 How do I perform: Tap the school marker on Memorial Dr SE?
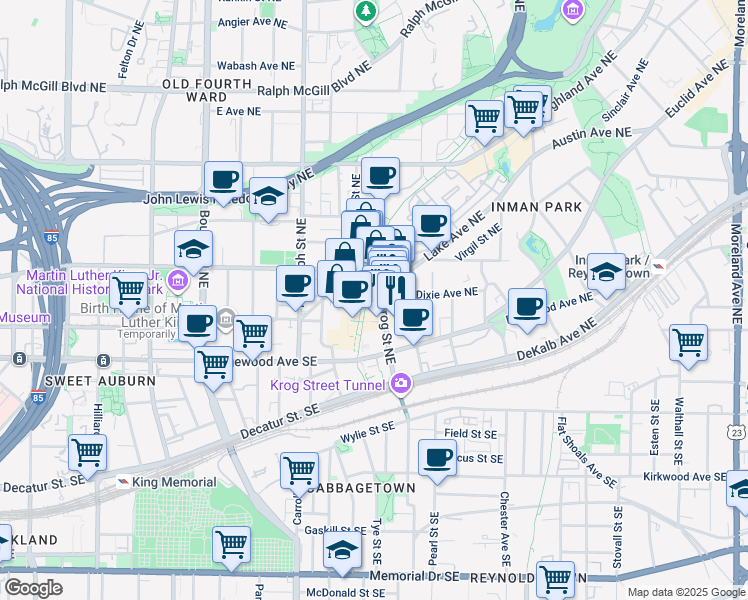click(342, 550)
